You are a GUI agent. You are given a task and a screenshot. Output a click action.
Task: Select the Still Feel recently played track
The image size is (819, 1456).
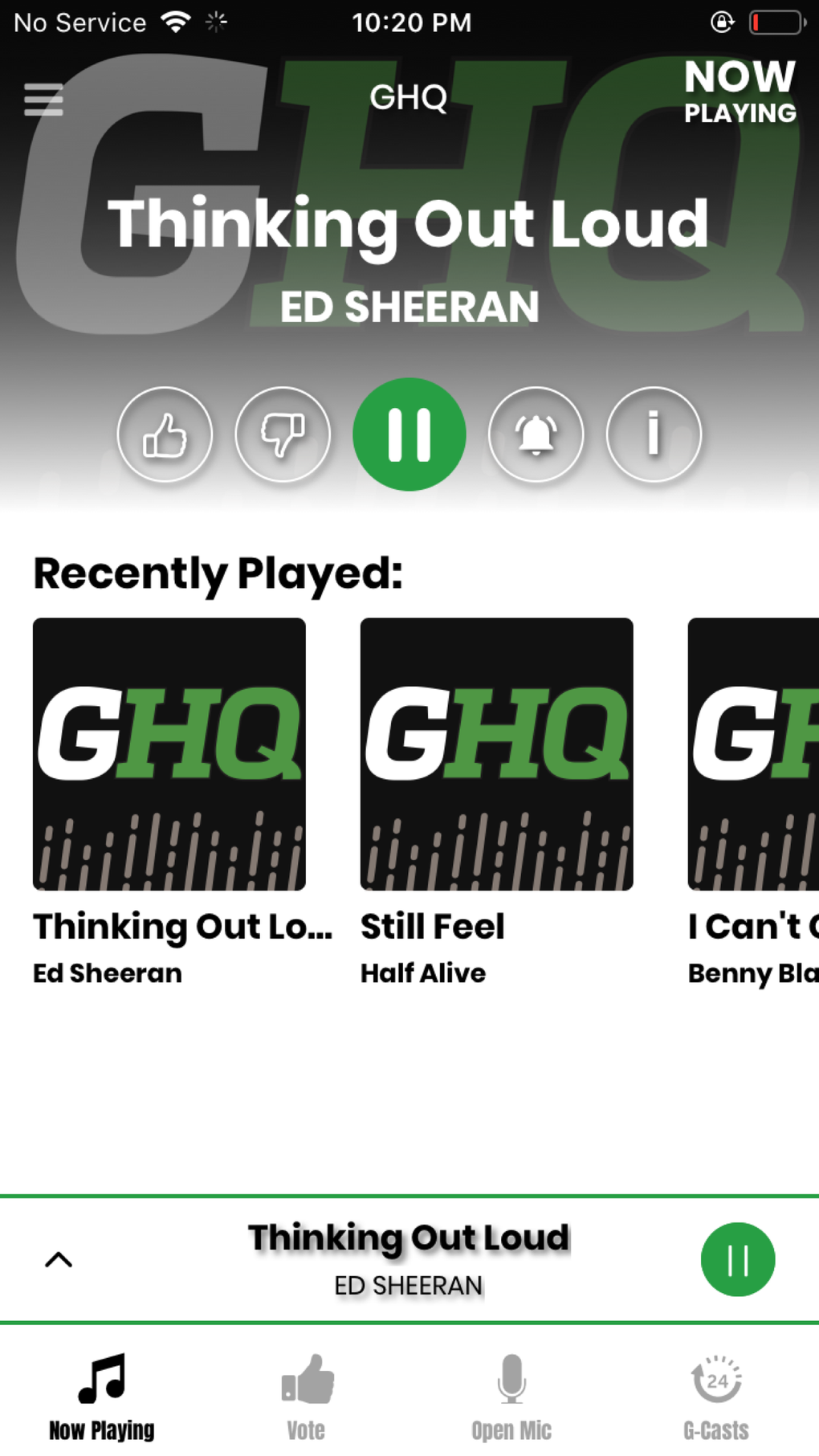(496, 753)
